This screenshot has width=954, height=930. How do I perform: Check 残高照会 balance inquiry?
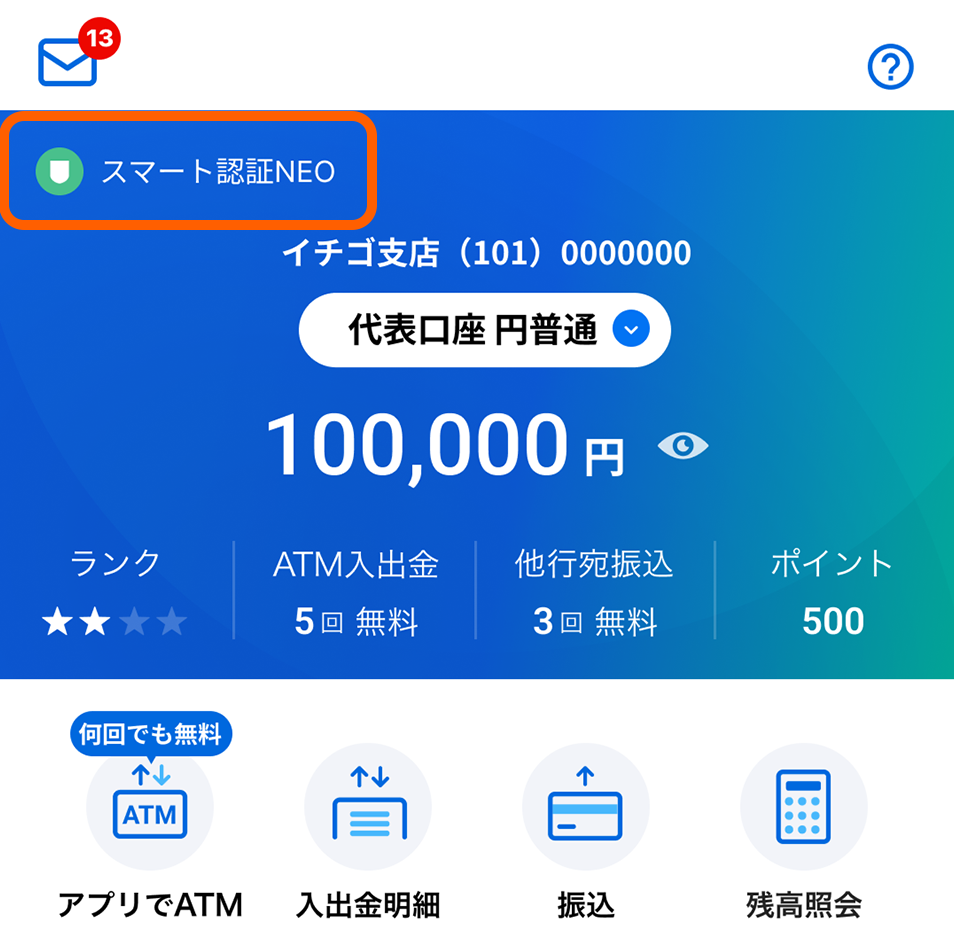tap(803, 812)
